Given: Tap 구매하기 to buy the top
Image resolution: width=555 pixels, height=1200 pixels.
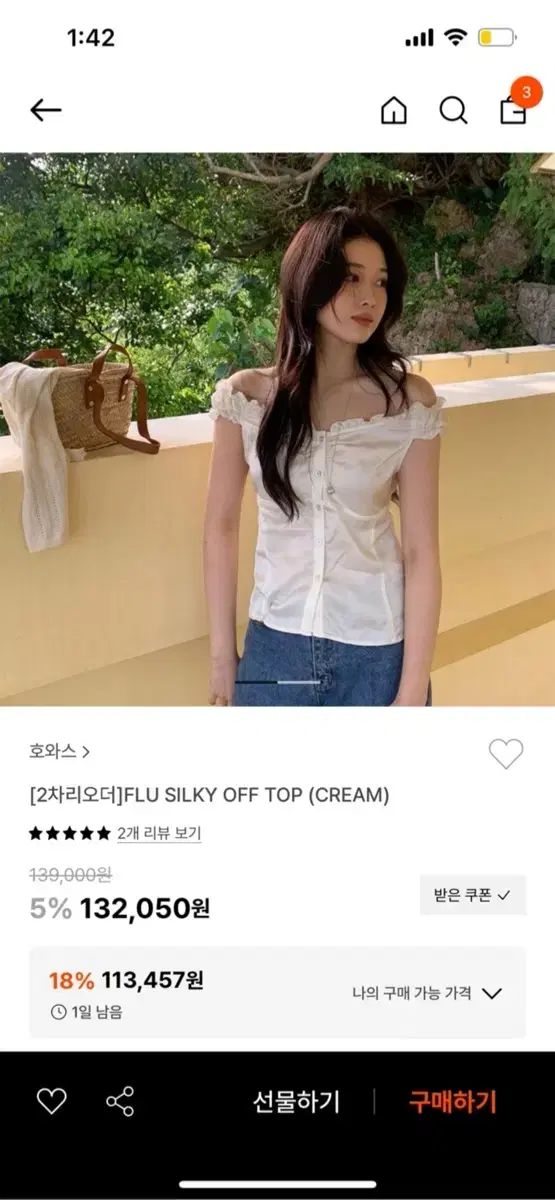Looking at the screenshot, I should click(x=452, y=1102).
